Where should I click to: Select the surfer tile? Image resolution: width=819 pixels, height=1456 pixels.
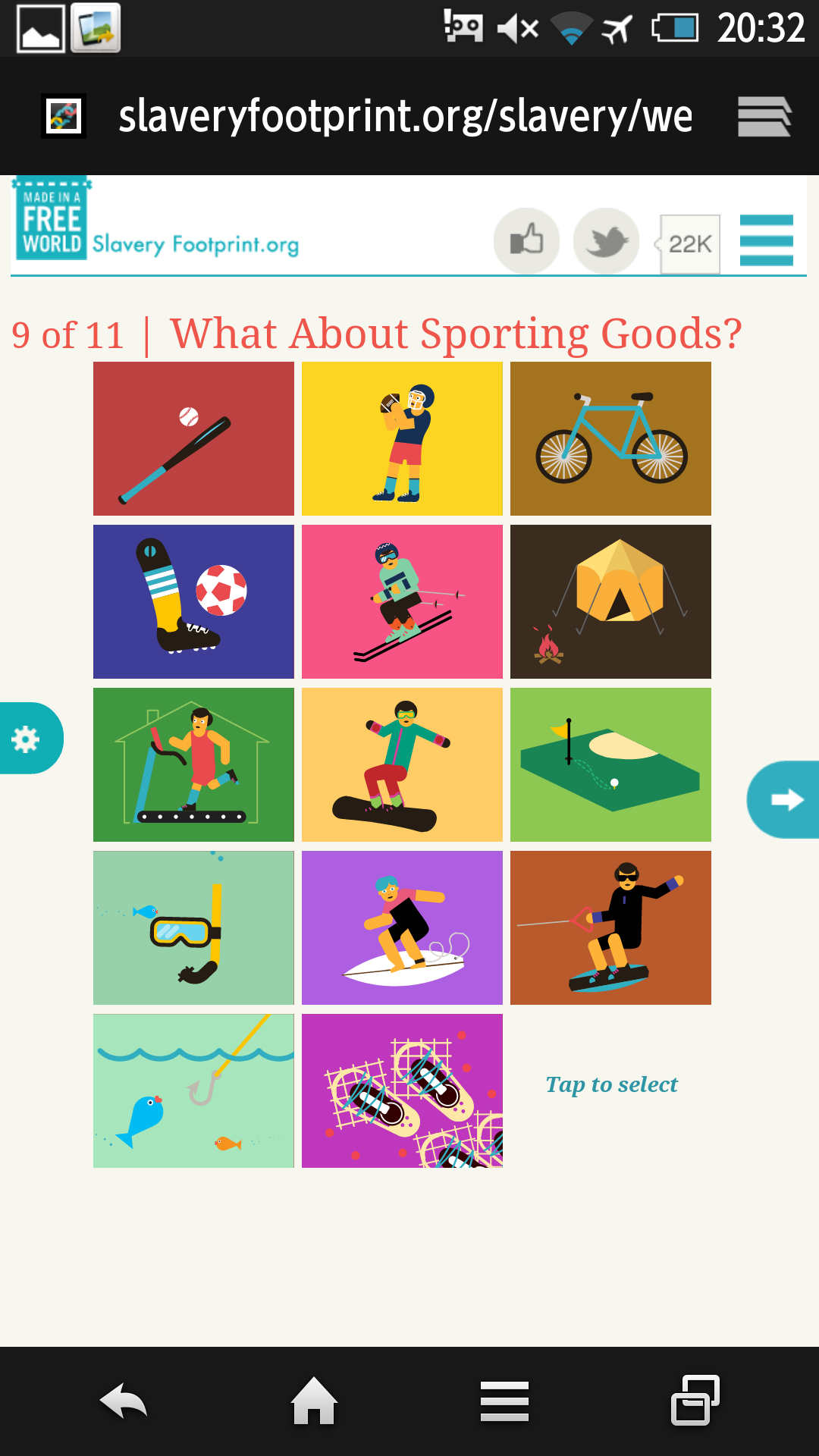402,927
